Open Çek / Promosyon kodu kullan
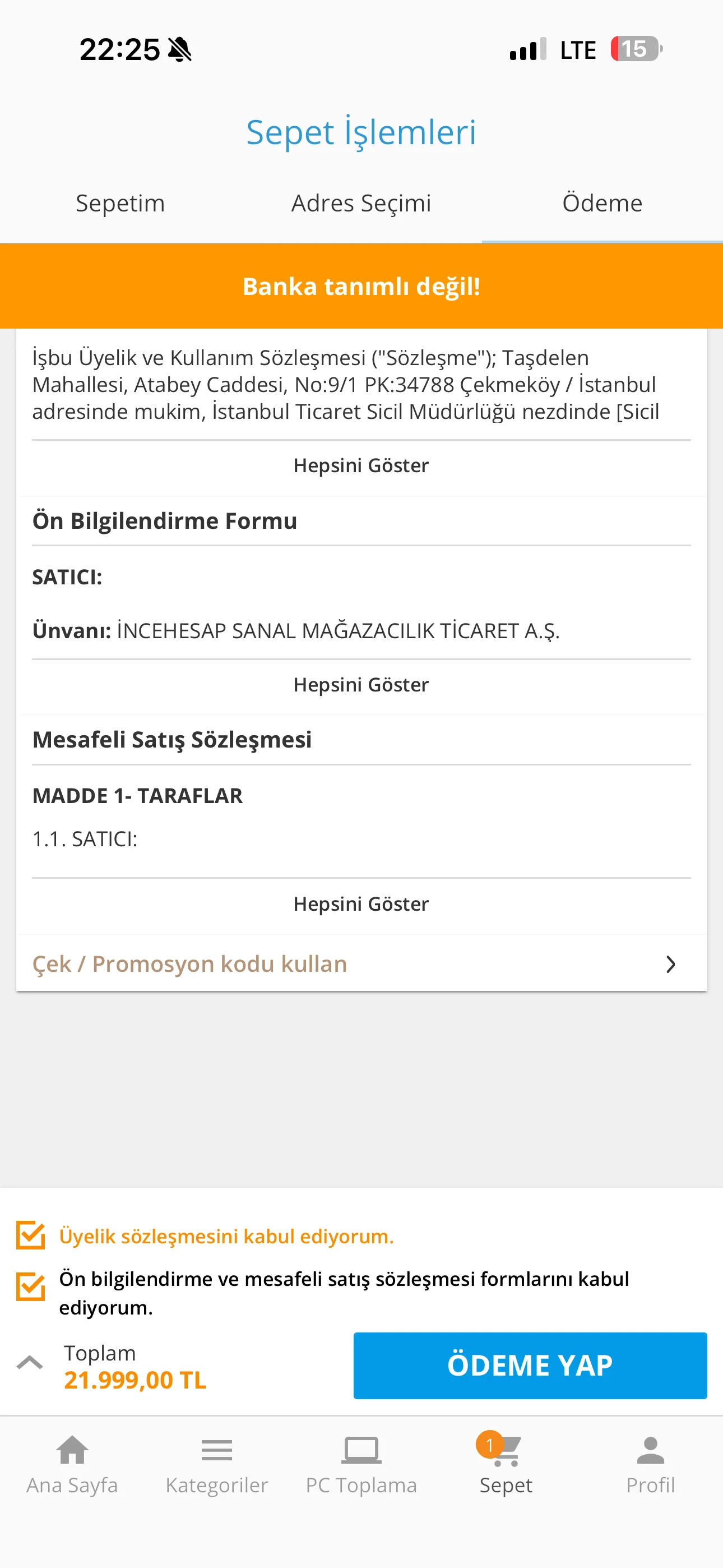The width and height of the screenshot is (723, 1568). [361, 964]
